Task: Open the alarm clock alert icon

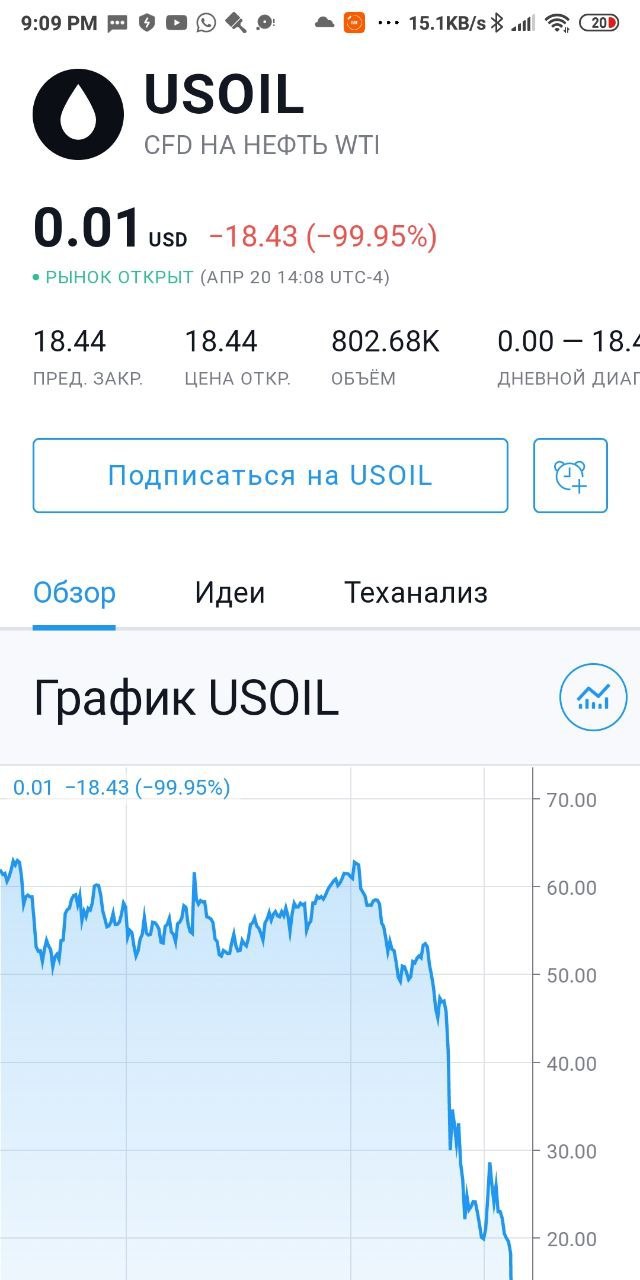Action: [x=570, y=475]
